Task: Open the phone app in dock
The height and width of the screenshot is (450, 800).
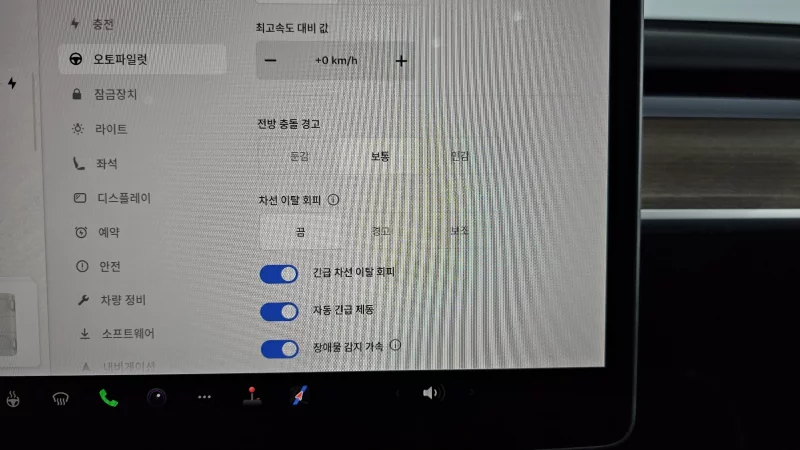Action: [x=108, y=397]
